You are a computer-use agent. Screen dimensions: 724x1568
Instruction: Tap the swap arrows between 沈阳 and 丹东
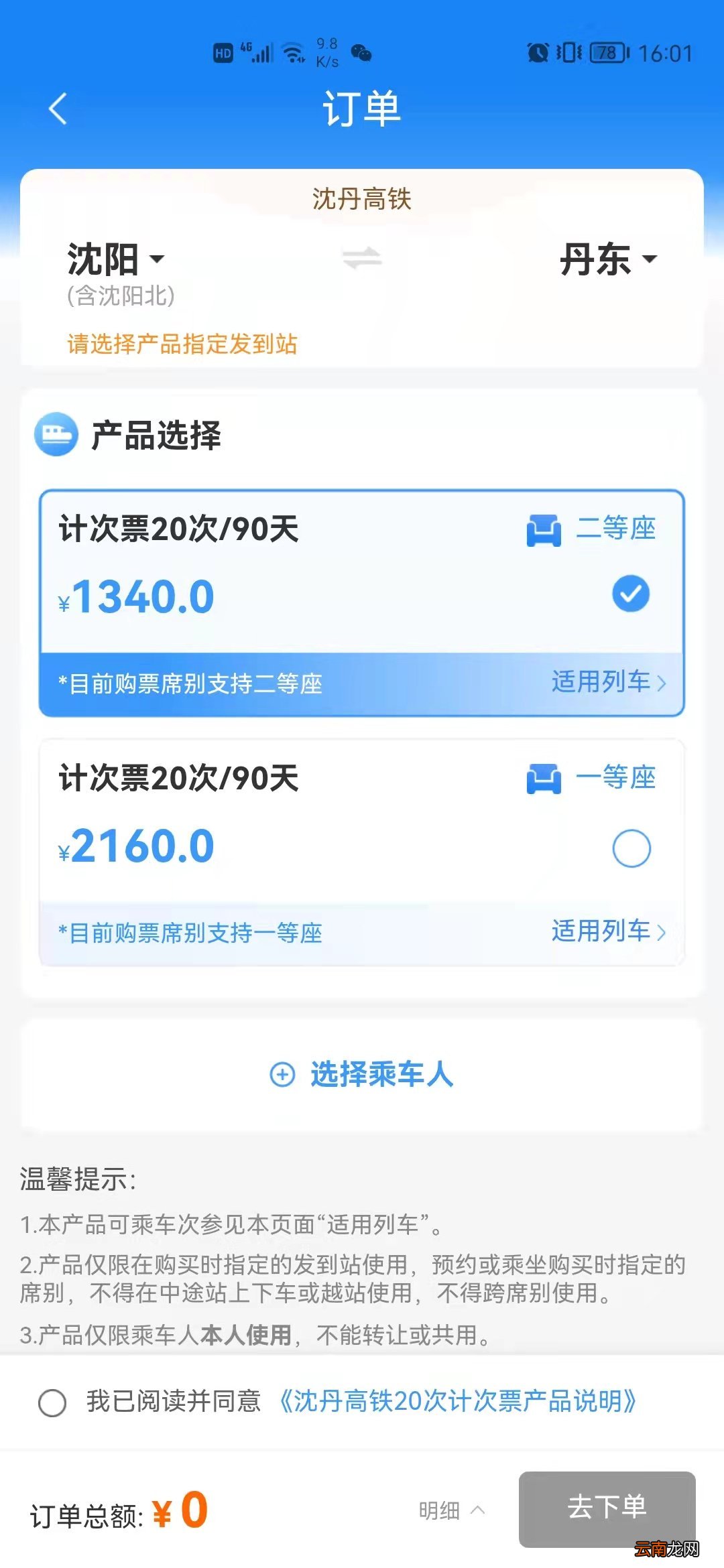point(361,258)
